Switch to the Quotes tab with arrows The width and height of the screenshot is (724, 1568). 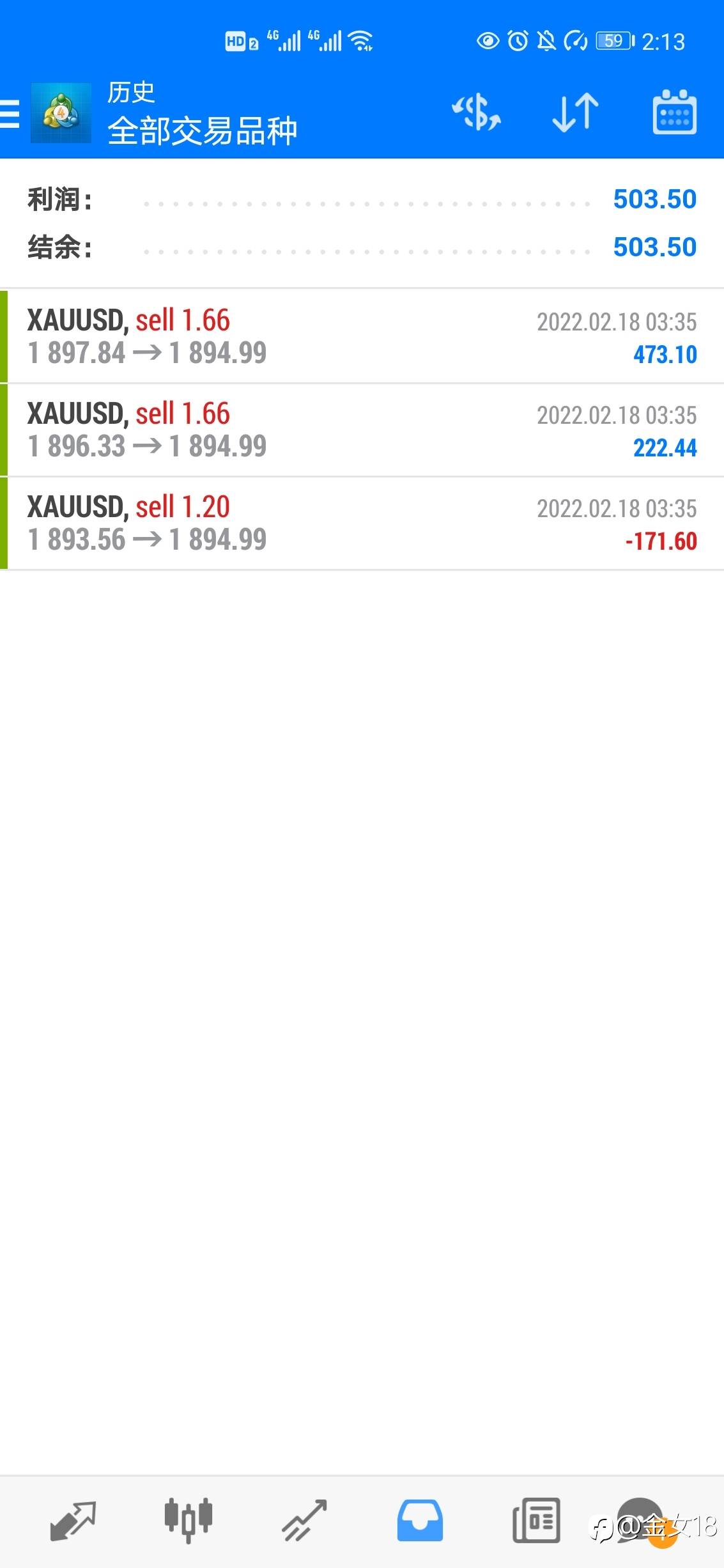(x=73, y=1521)
